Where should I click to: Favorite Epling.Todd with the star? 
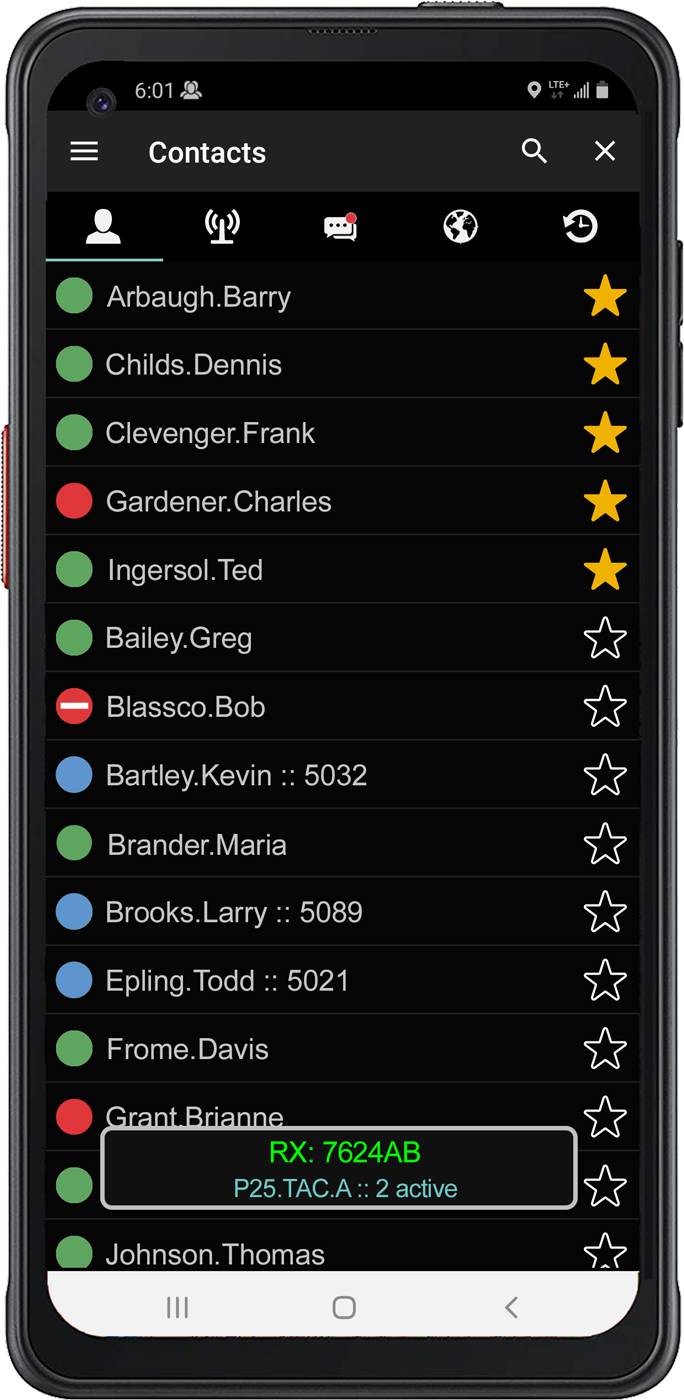[x=605, y=980]
